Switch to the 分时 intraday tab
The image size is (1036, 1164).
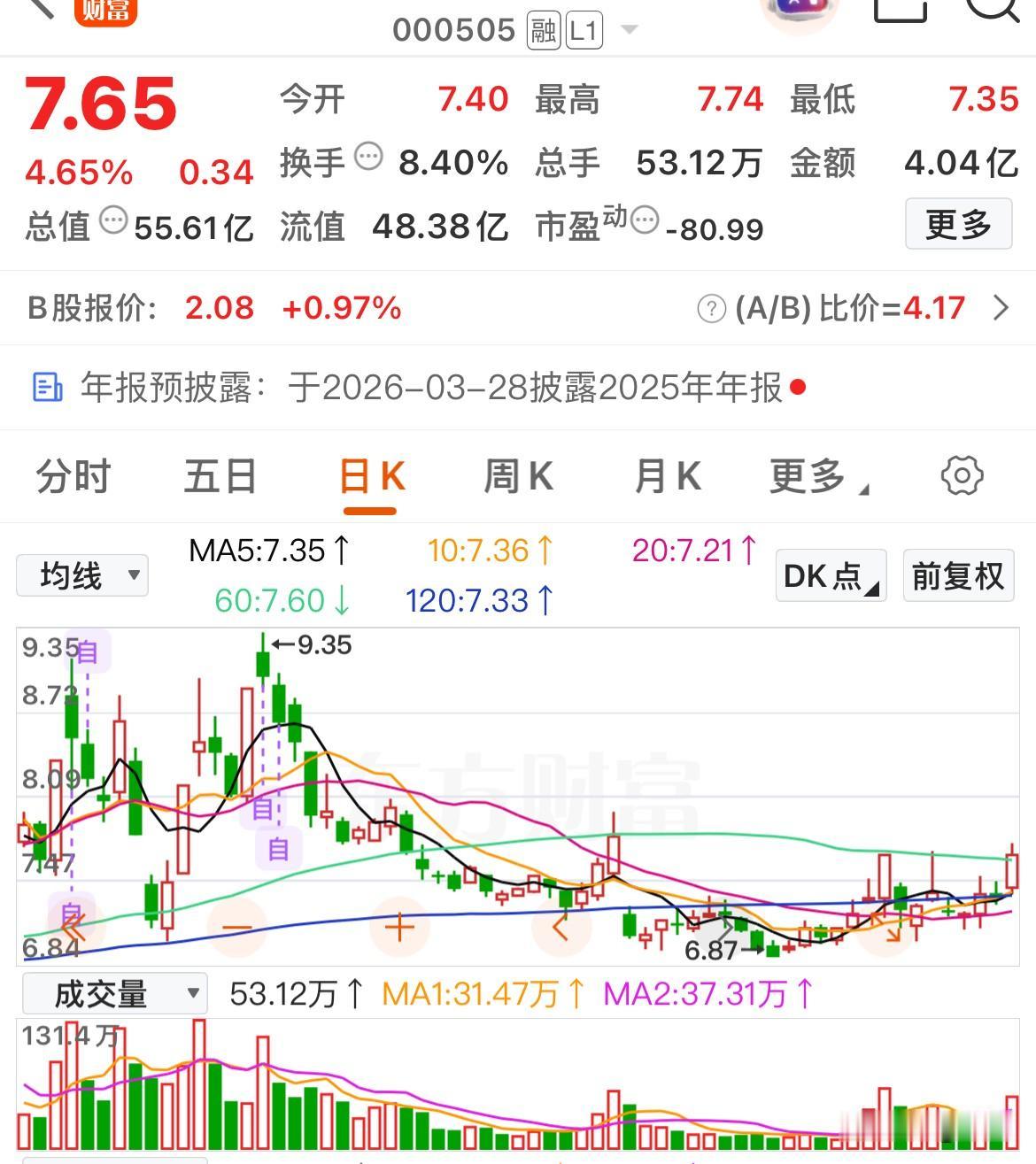pos(73,475)
